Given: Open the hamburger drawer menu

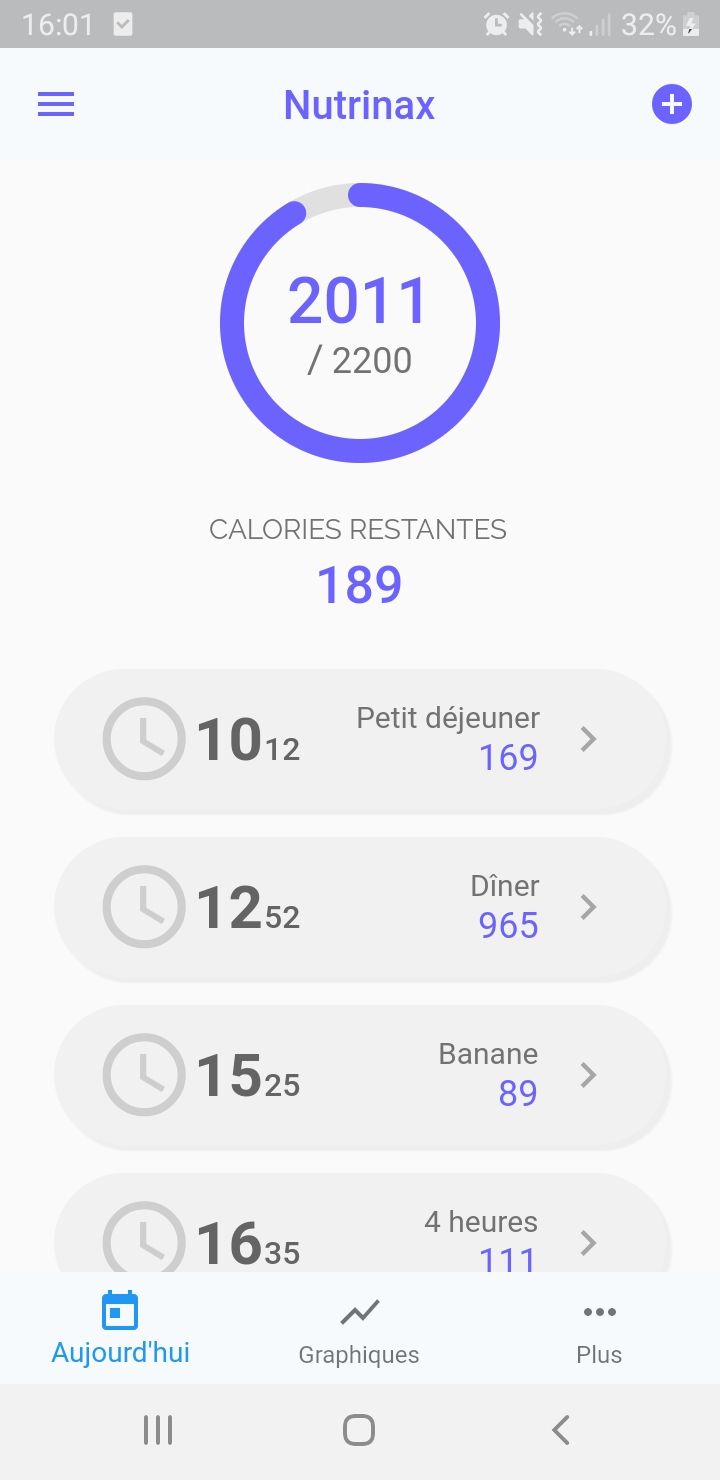Looking at the screenshot, I should tap(56, 105).
